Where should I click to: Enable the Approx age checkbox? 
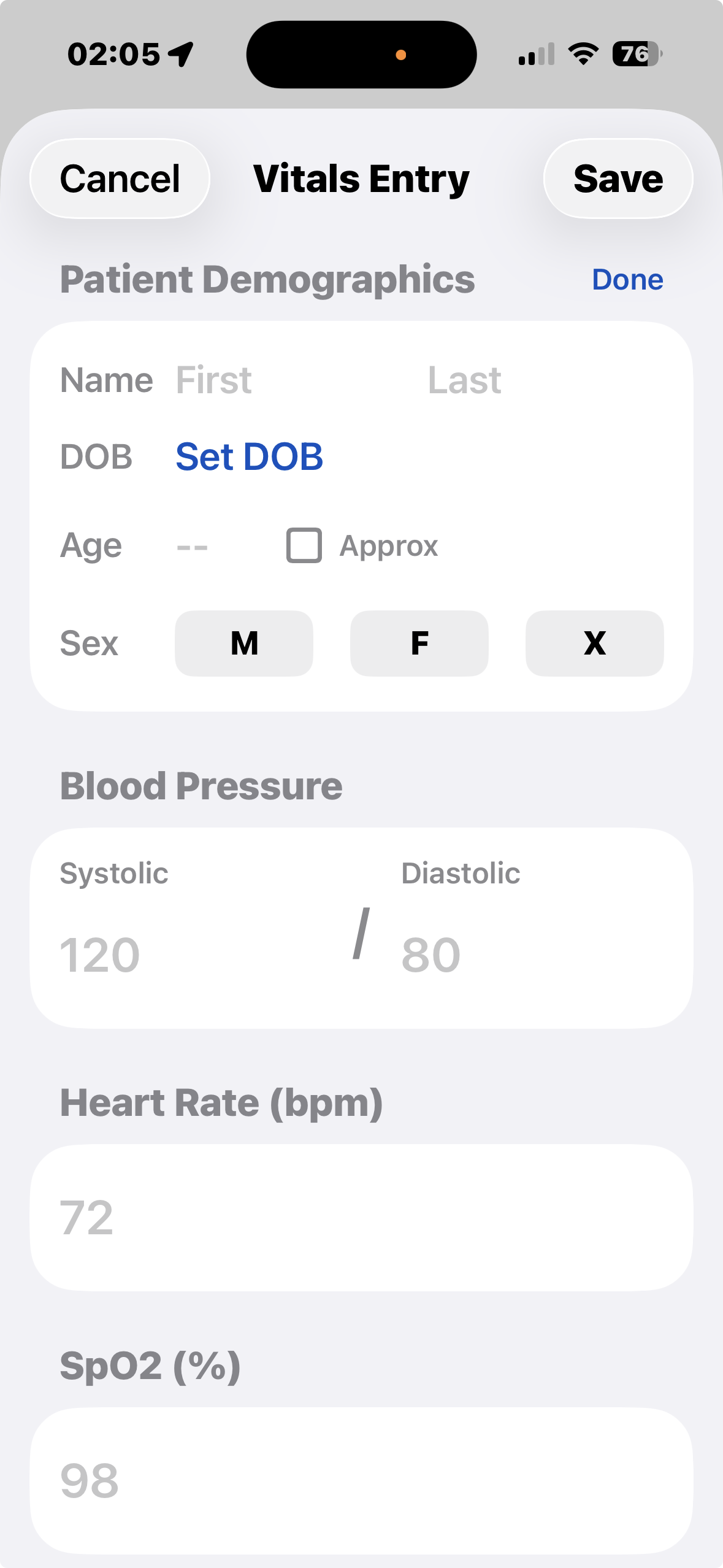[303, 545]
